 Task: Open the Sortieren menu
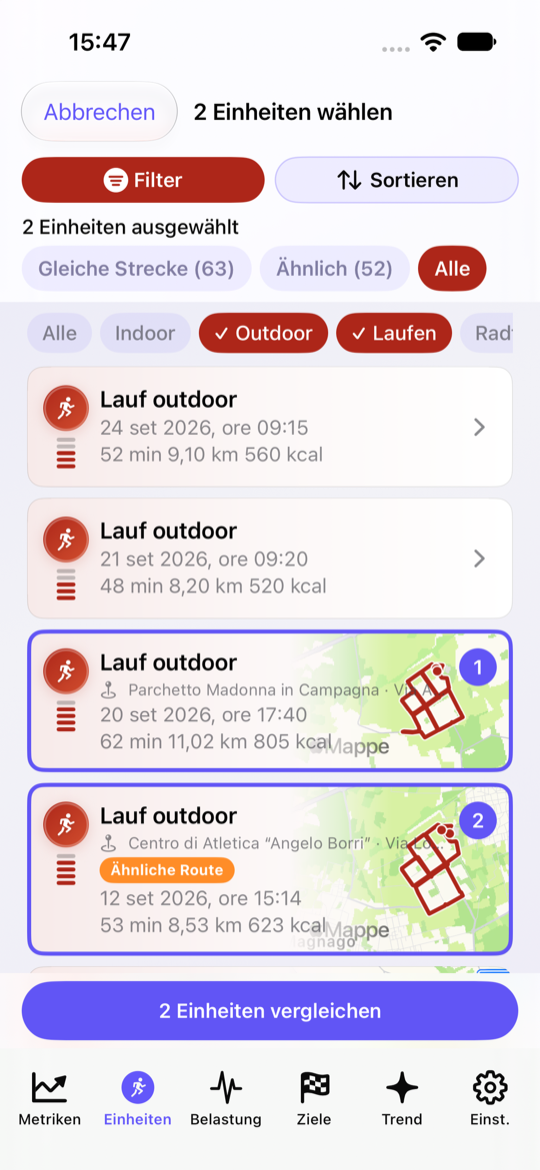click(x=397, y=180)
